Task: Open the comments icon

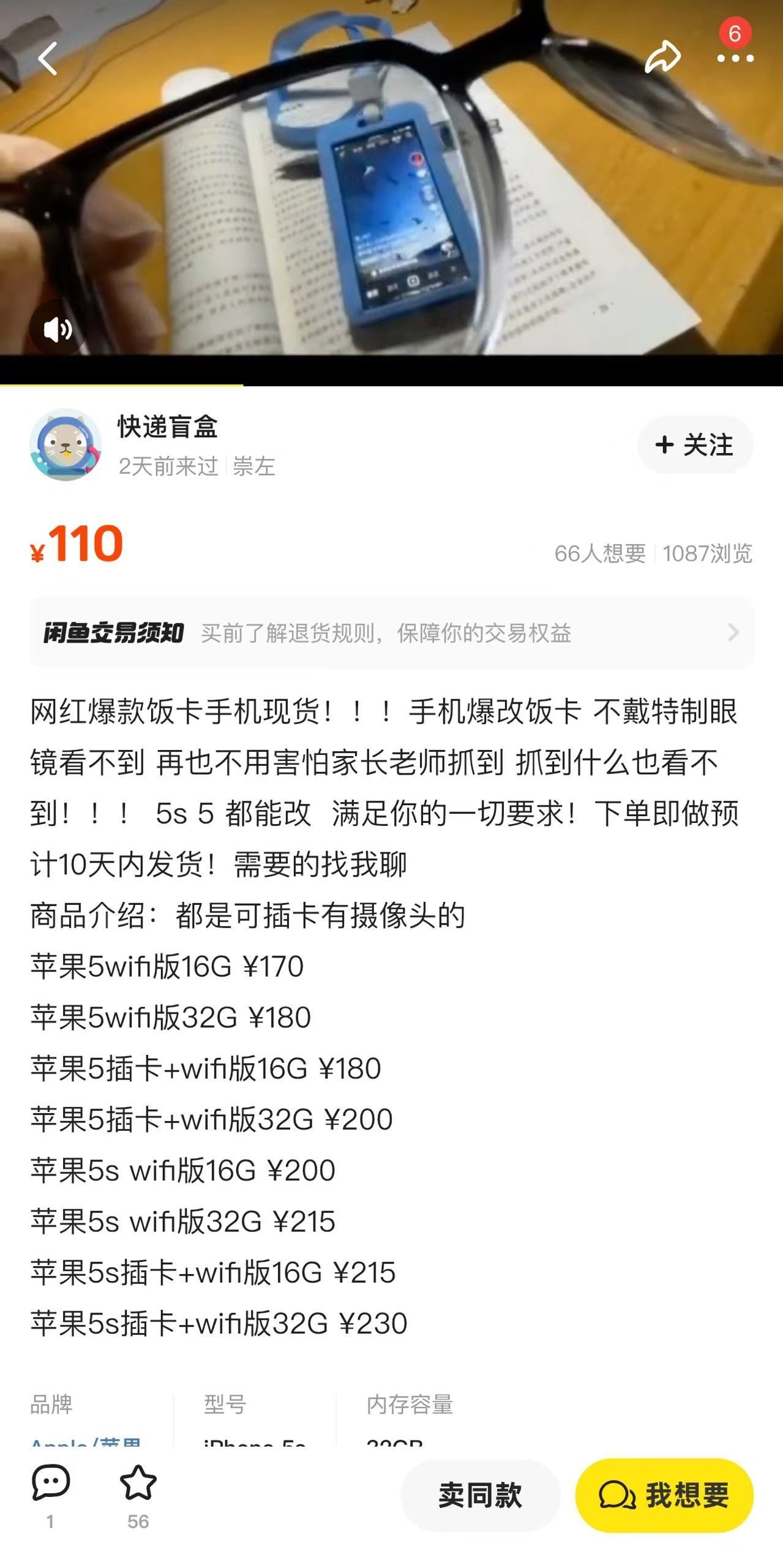Action: [x=51, y=1483]
